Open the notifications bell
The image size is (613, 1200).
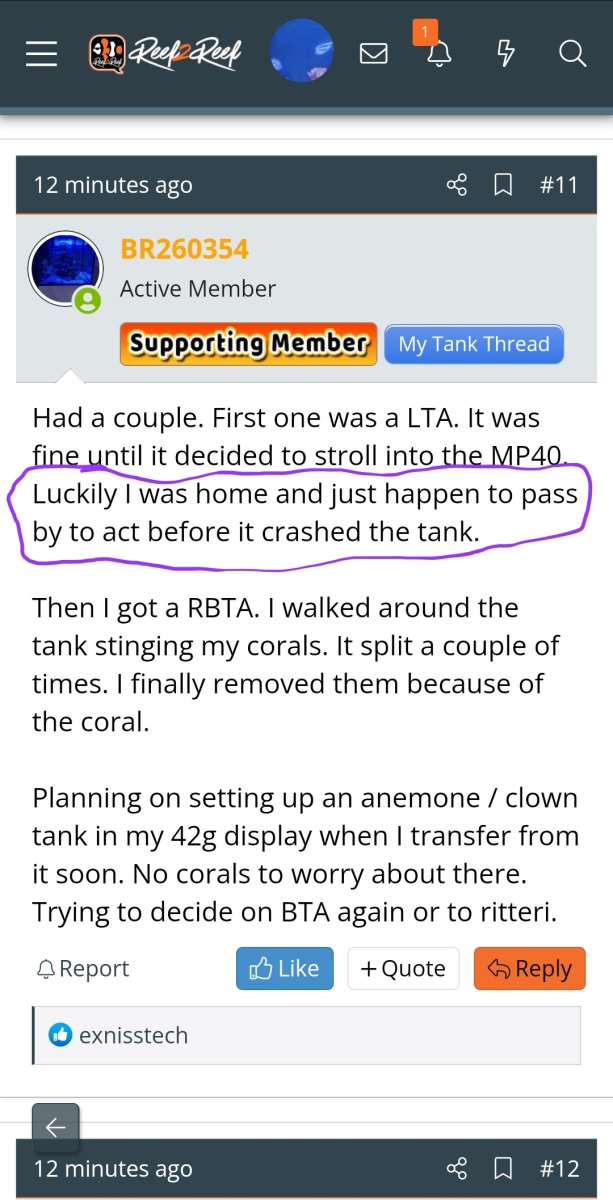[438, 53]
